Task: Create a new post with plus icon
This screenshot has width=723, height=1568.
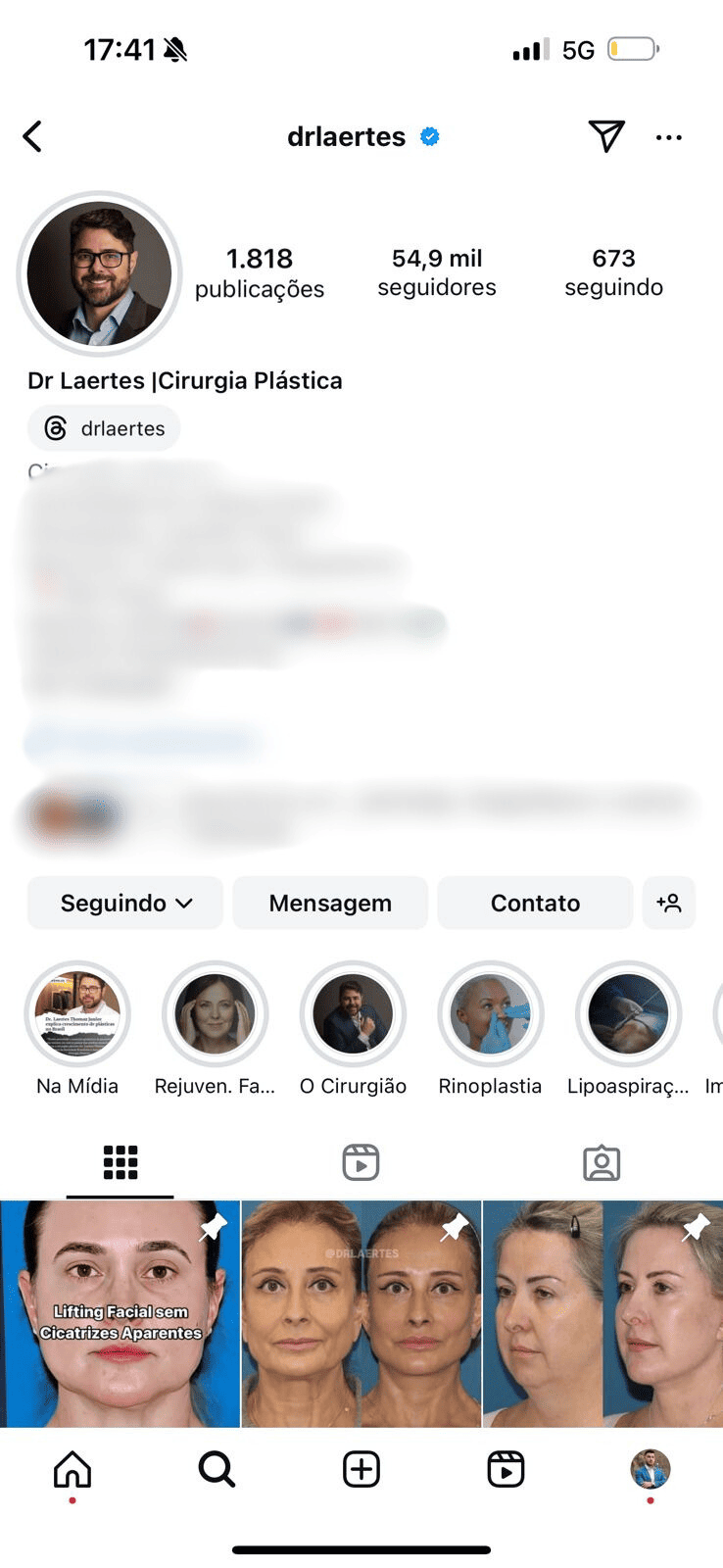Action: click(361, 1469)
